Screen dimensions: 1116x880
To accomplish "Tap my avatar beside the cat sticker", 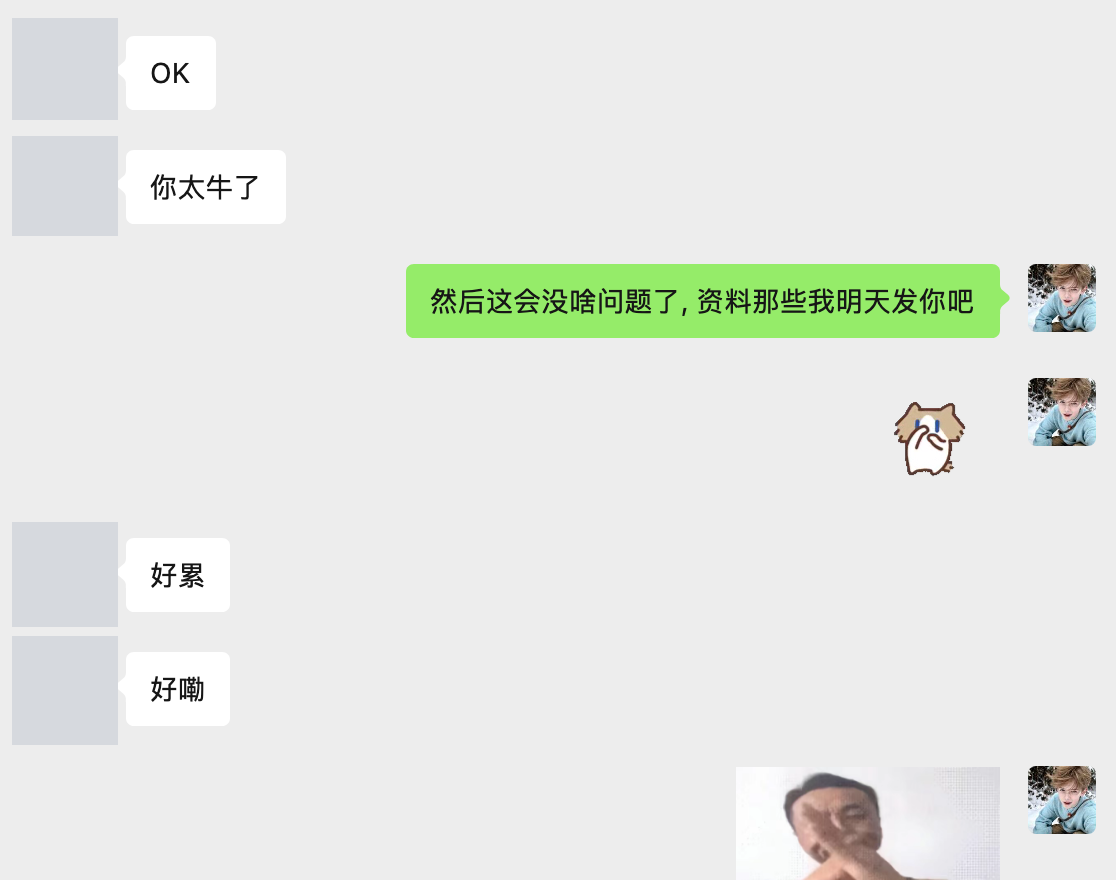I will coord(1062,412).
